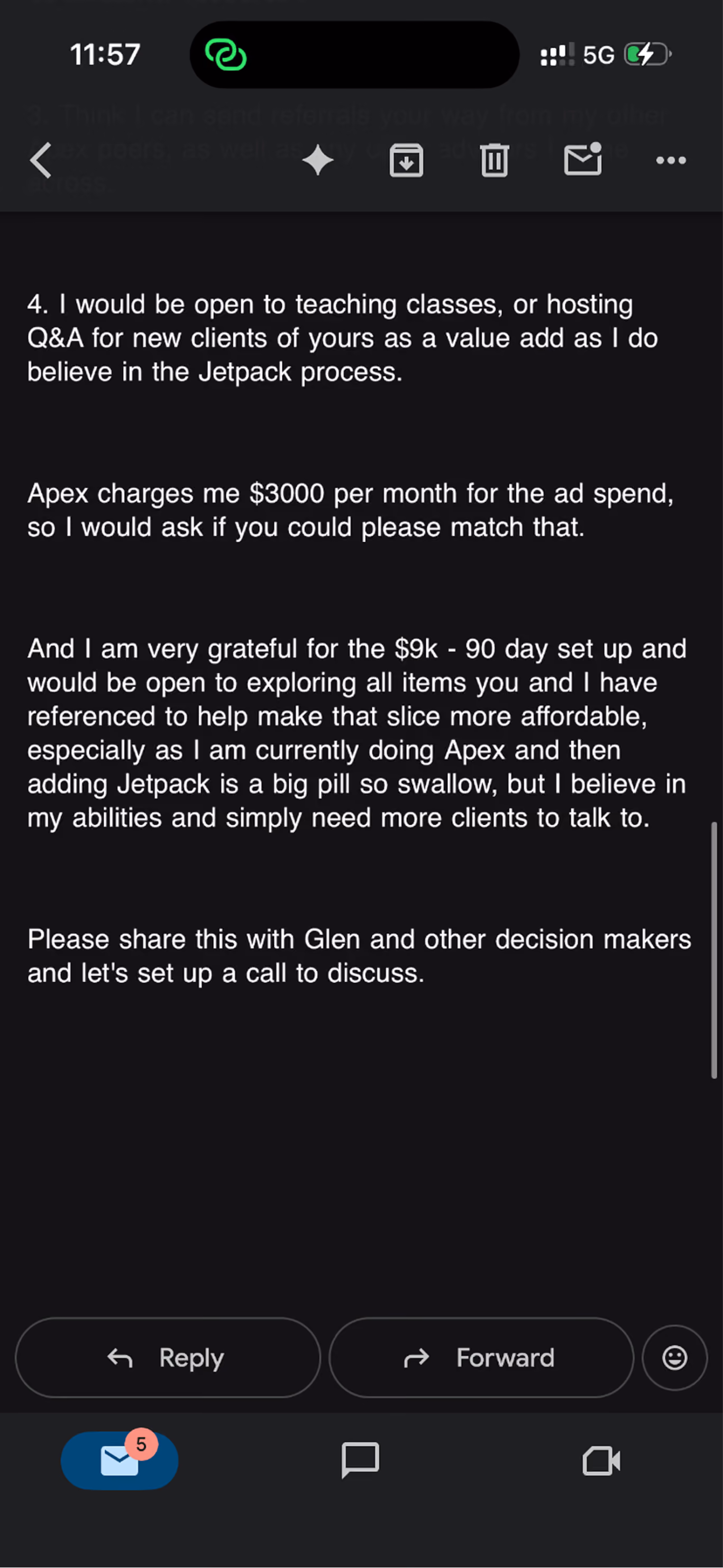This screenshot has height=1568, width=723.
Task: Switch to the Chat tab
Action: point(360,1460)
